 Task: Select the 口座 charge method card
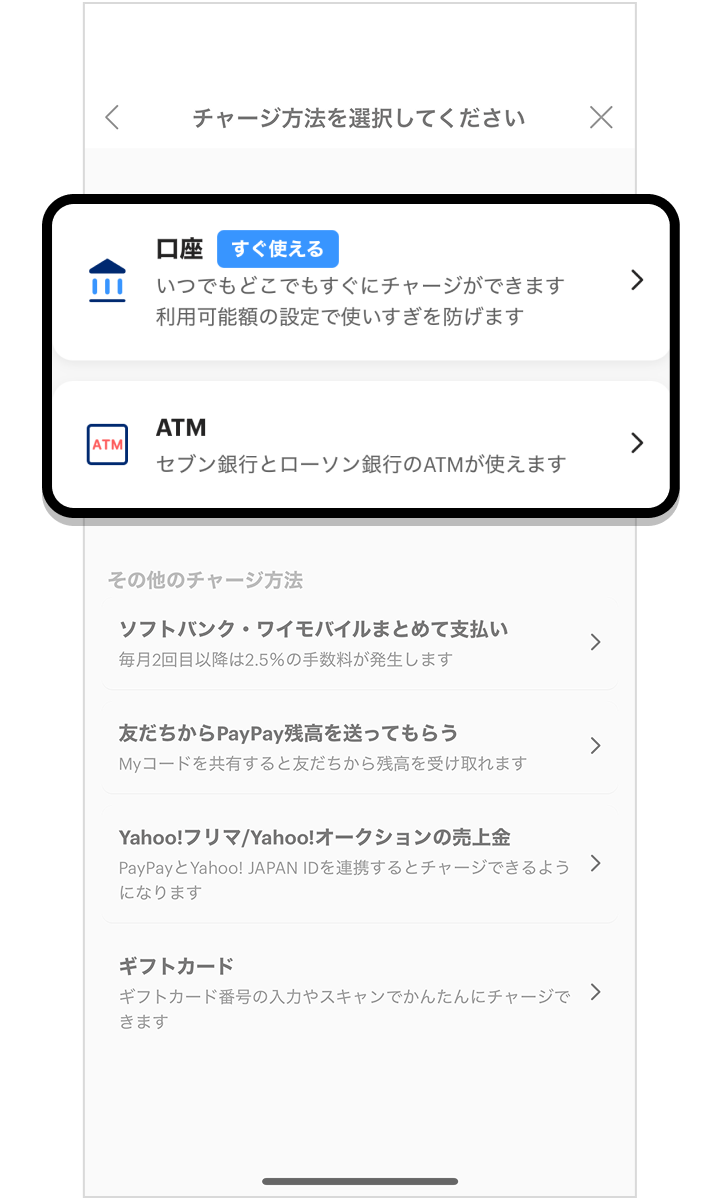coord(360,282)
